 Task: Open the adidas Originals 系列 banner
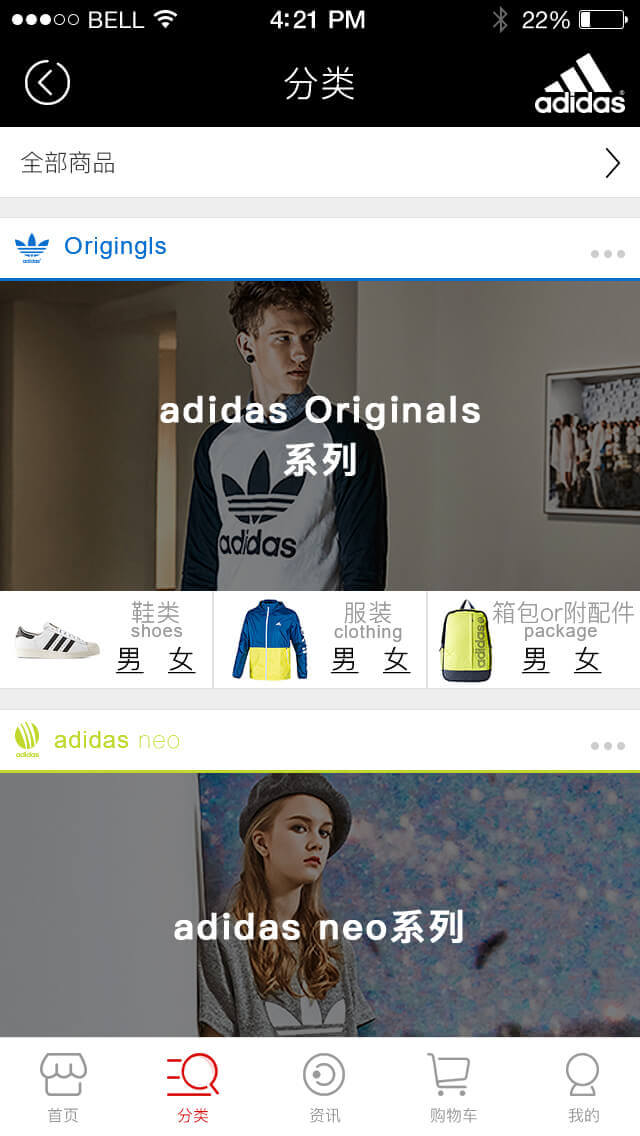[x=320, y=435]
